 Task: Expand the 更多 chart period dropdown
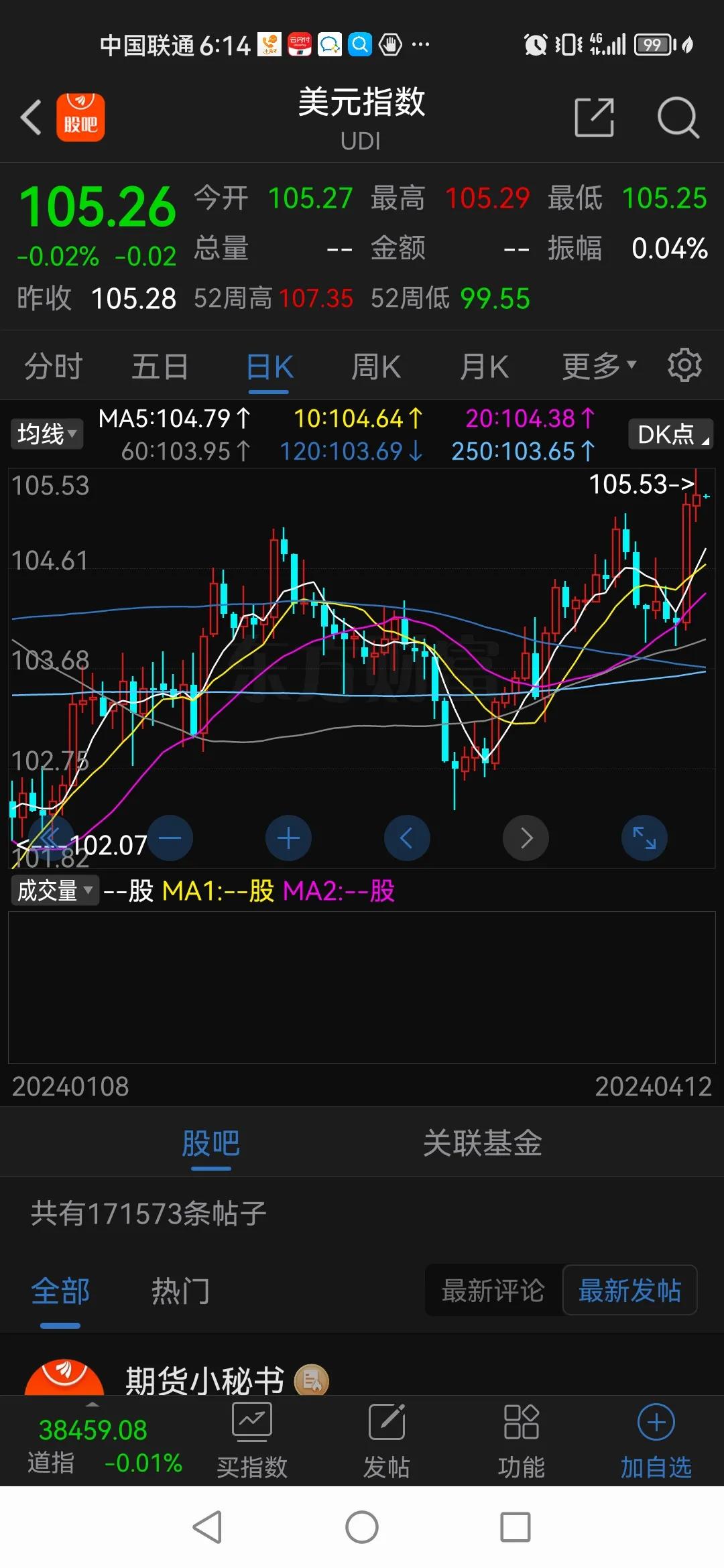click(x=598, y=367)
